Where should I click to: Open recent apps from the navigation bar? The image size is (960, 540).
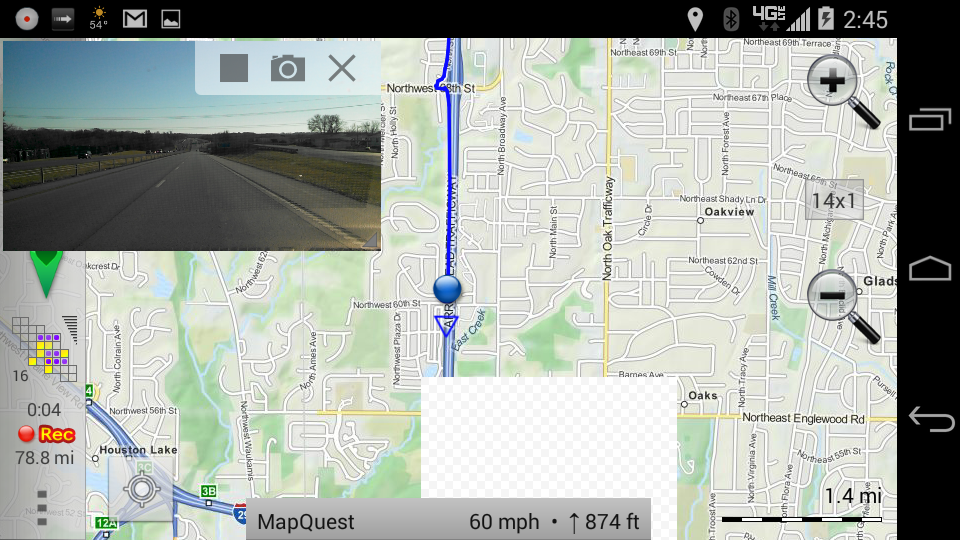tap(930, 120)
